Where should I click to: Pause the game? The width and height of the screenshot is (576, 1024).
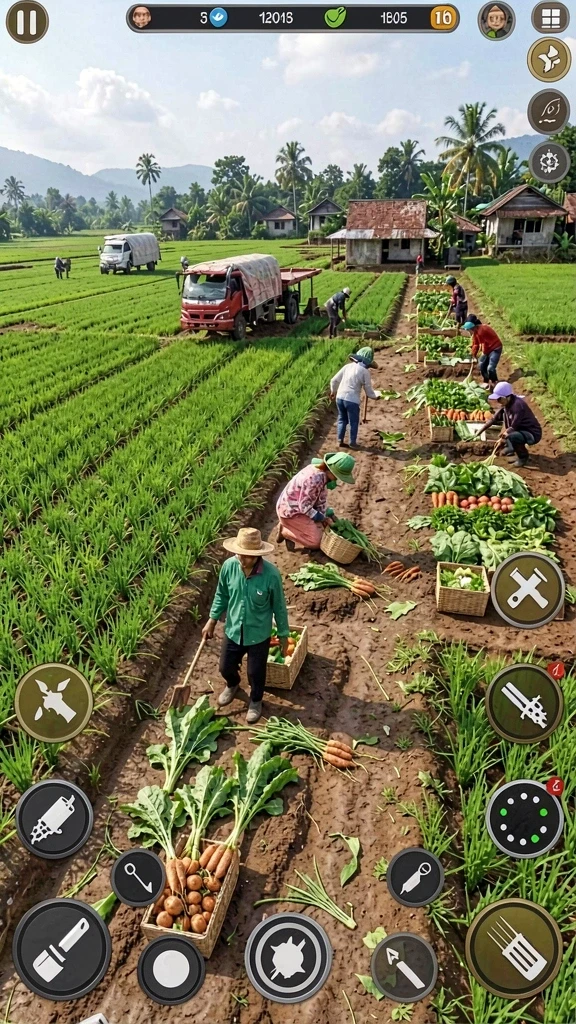tap(27, 22)
